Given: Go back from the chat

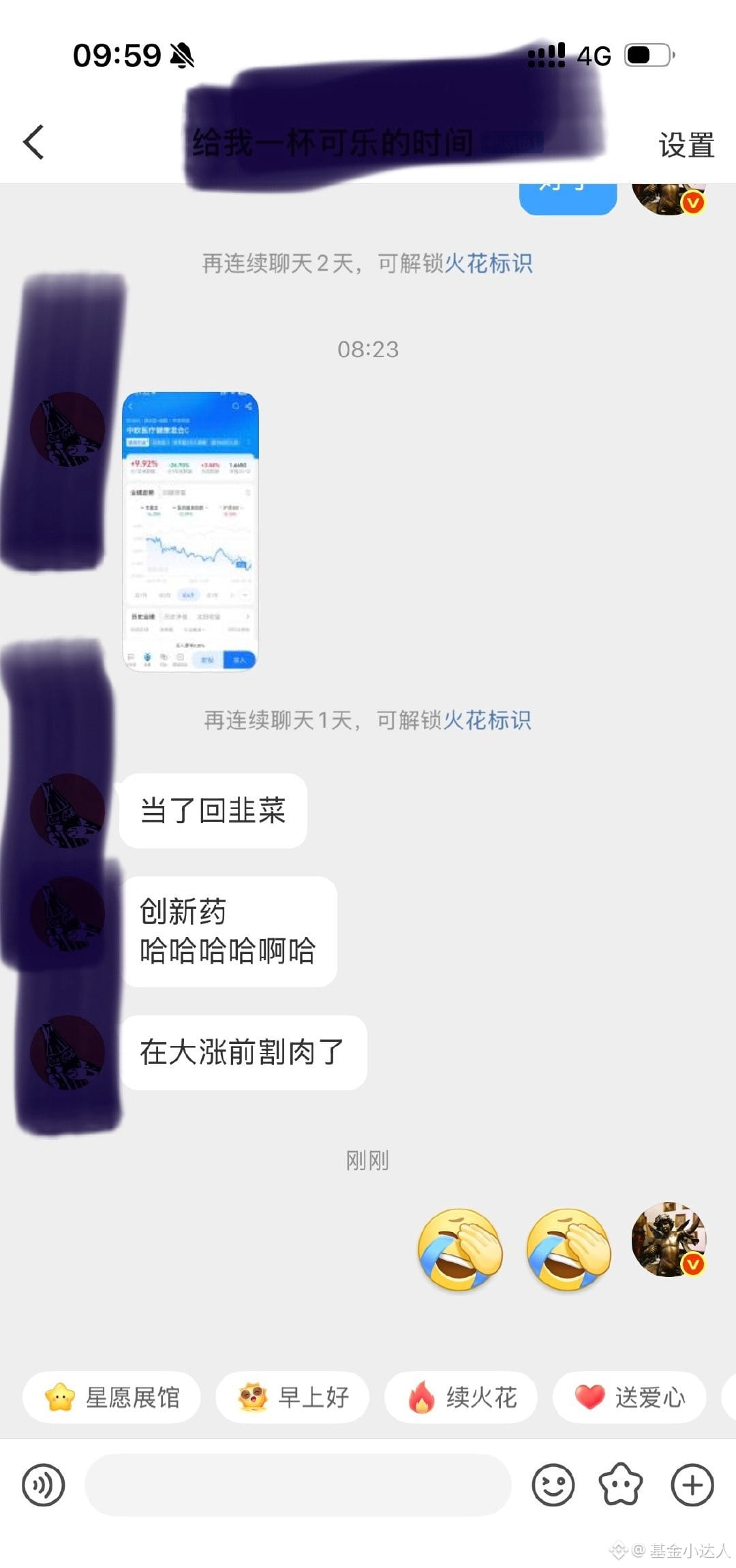Looking at the screenshot, I should pyautogui.click(x=34, y=142).
